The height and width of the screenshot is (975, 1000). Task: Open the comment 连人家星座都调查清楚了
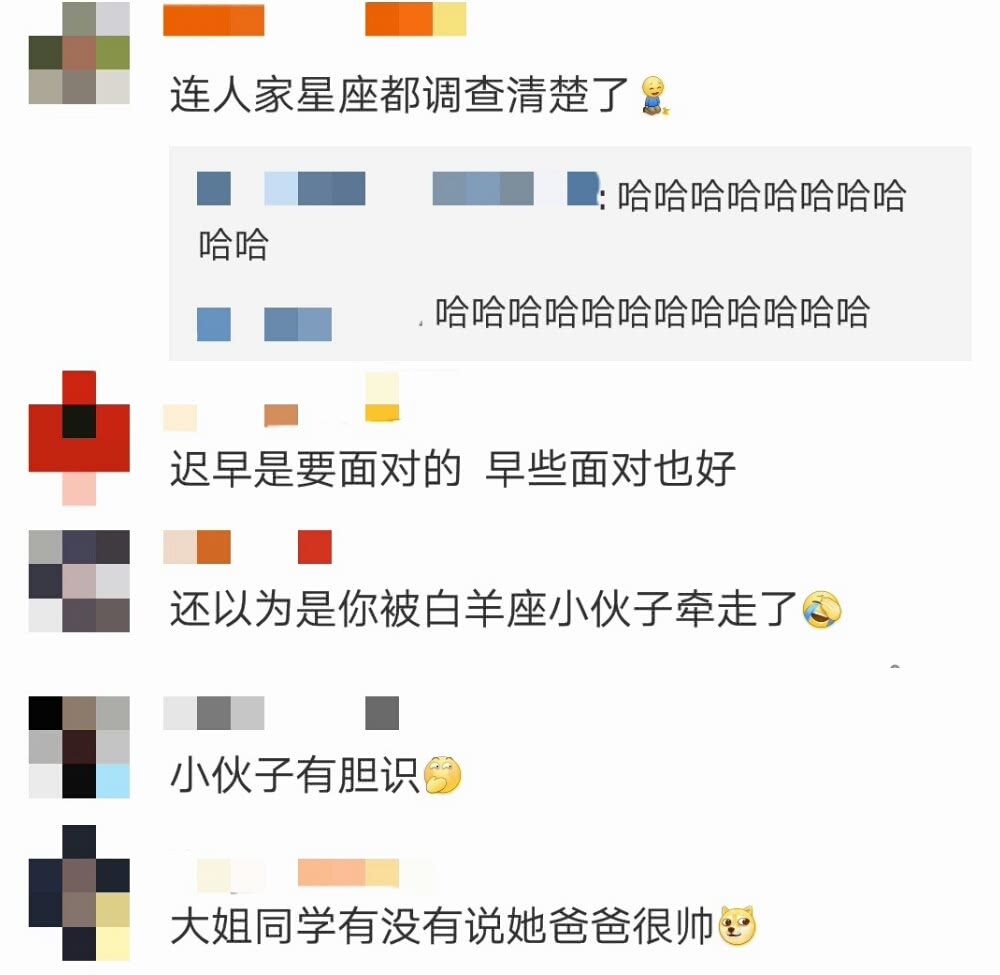[x=400, y=97]
